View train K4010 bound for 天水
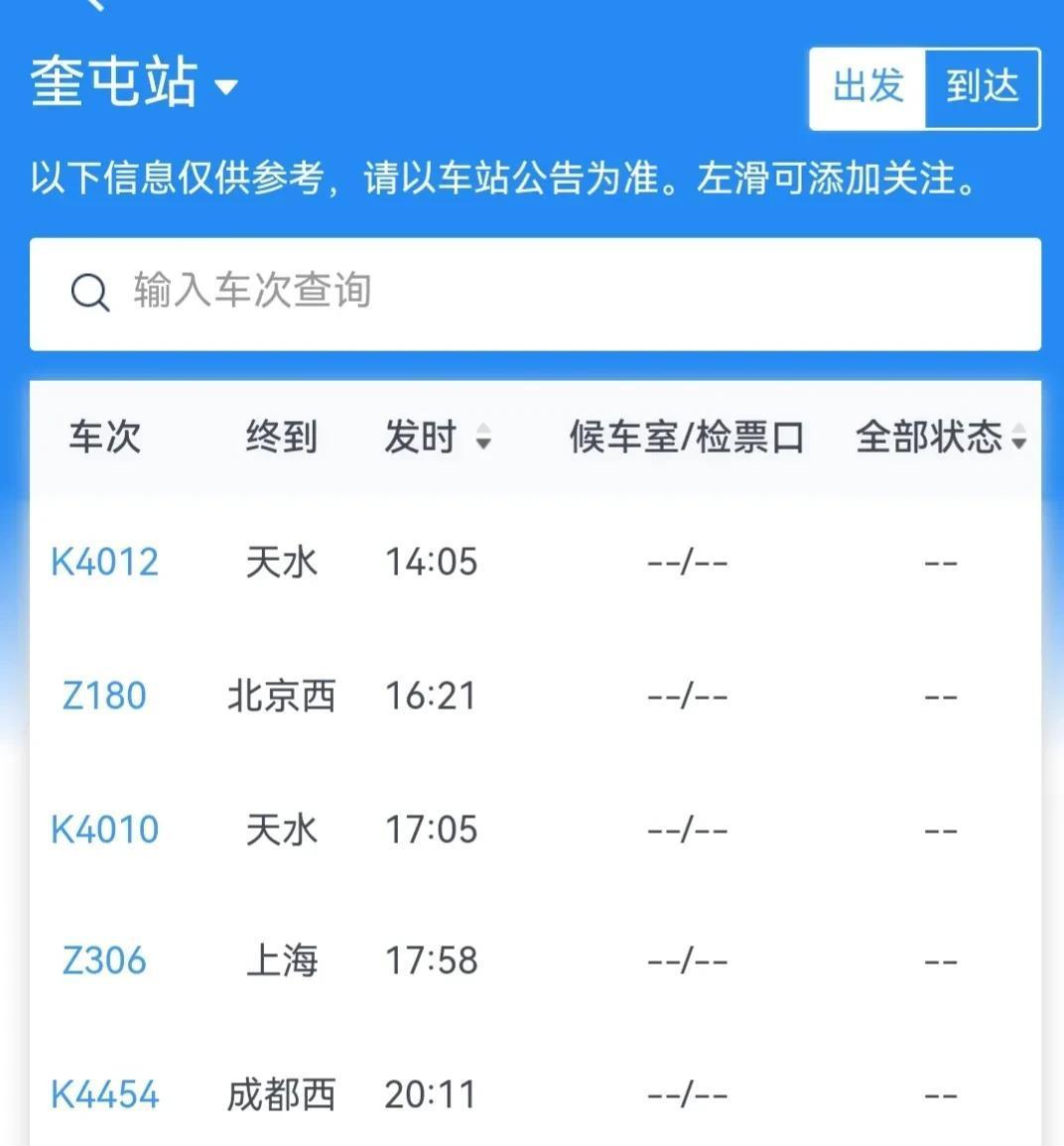The image size is (1064, 1146). [x=105, y=828]
